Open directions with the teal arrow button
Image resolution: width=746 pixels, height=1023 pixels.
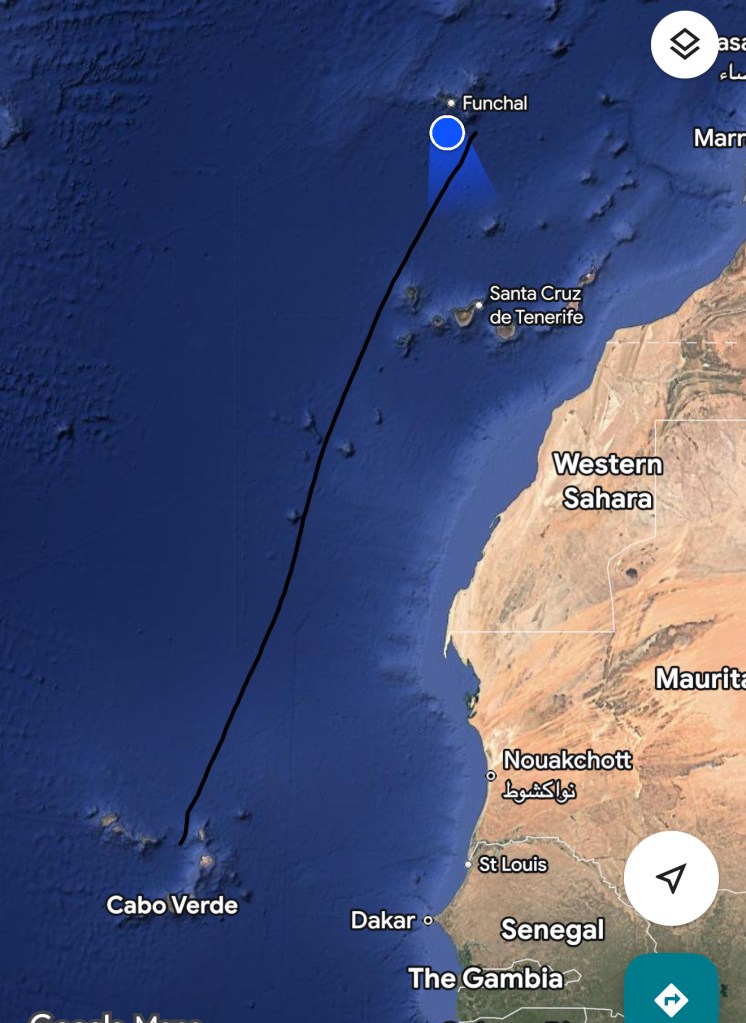click(671, 995)
